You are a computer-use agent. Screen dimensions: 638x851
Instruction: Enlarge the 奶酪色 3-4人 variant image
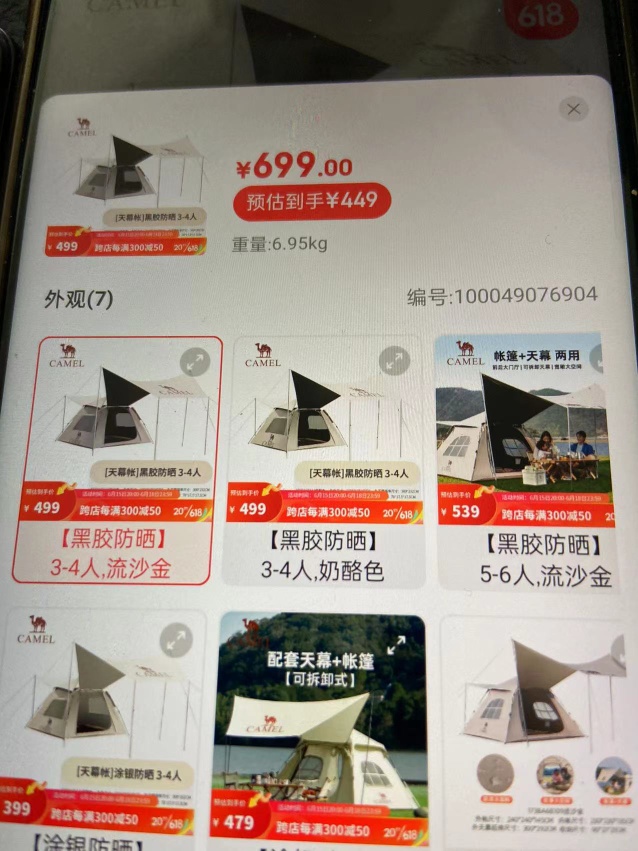tap(396, 361)
